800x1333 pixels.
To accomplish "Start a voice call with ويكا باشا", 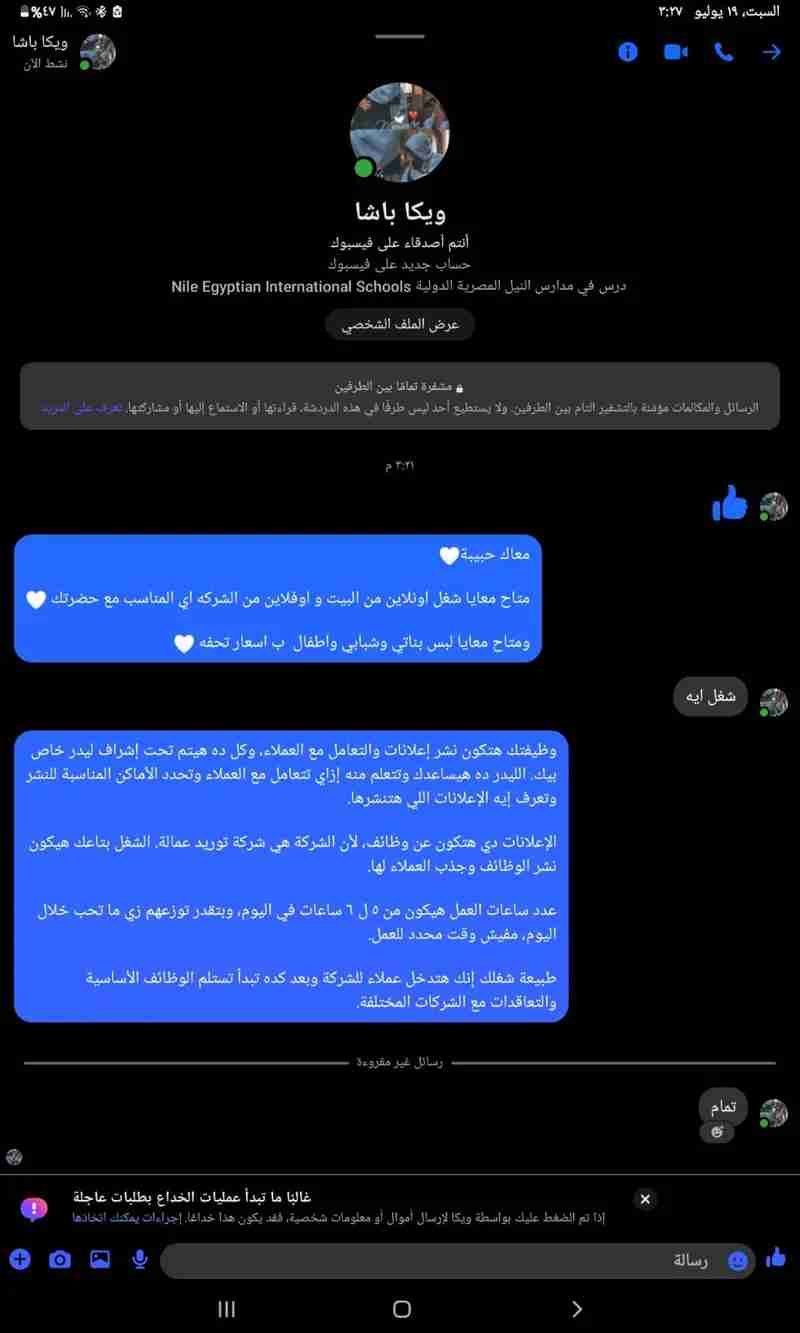I will pos(724,52).
